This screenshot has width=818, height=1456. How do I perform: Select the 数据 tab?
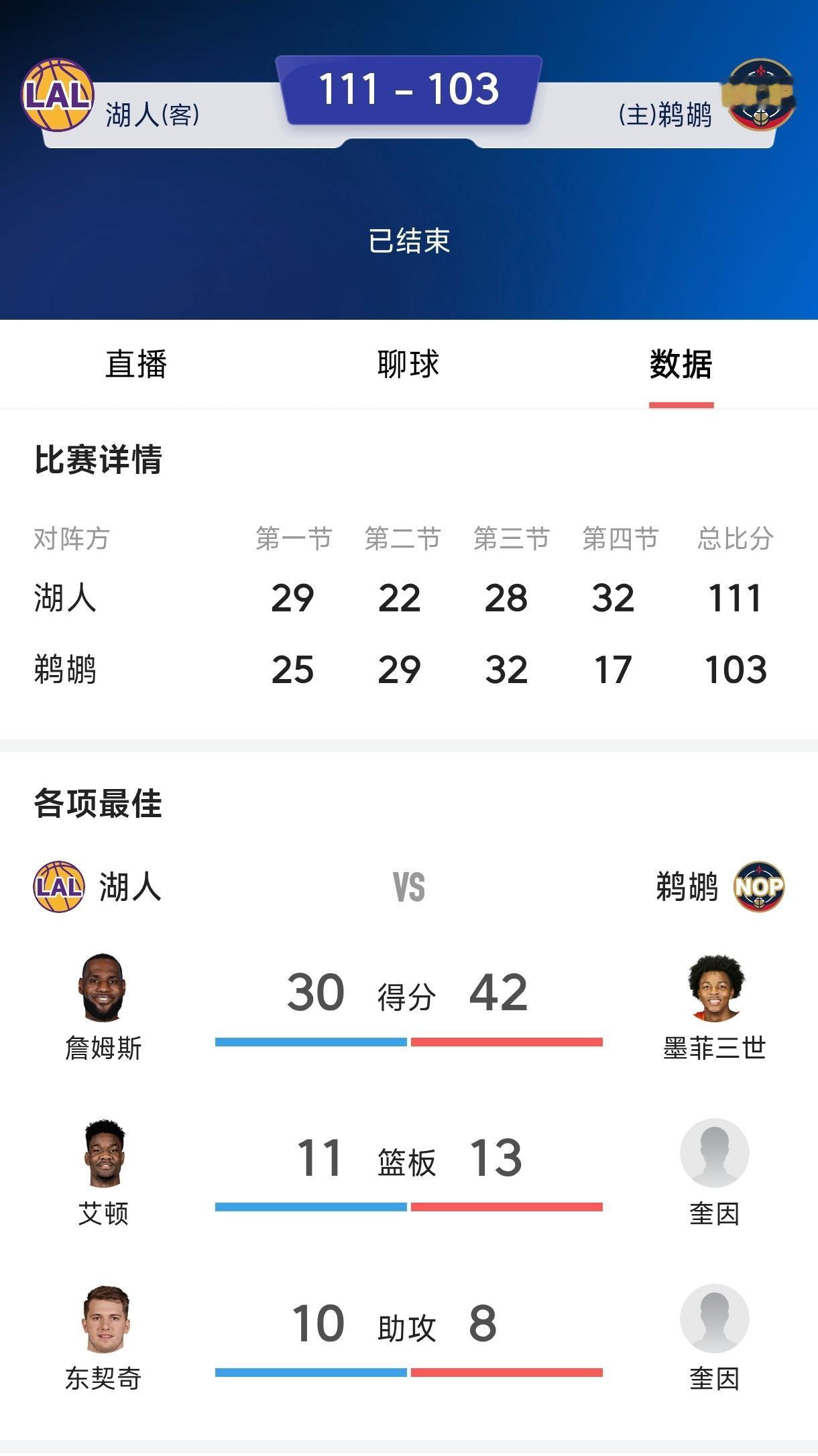682,363
